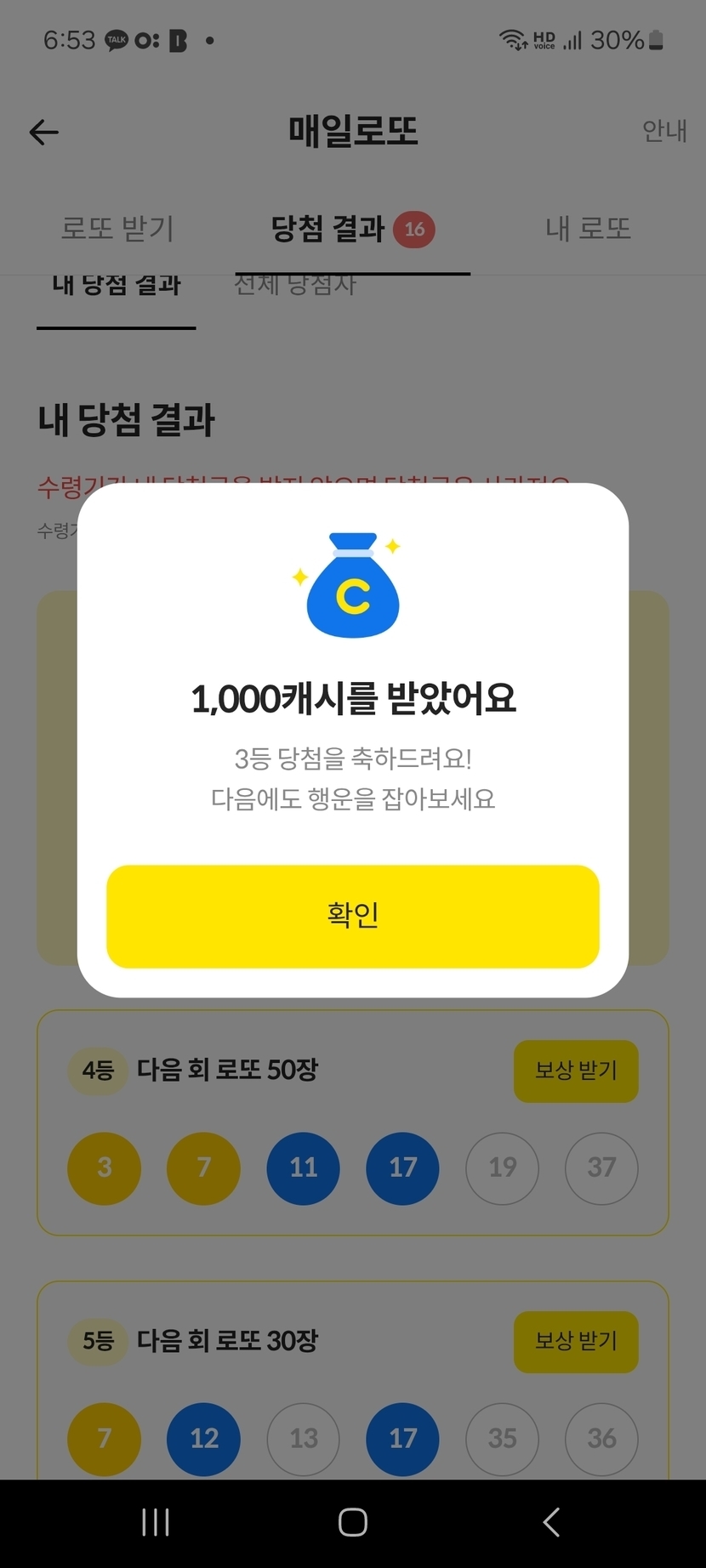Open recent apps from navigation bar
This screenshot has width=706, height=1568.
156,1522
